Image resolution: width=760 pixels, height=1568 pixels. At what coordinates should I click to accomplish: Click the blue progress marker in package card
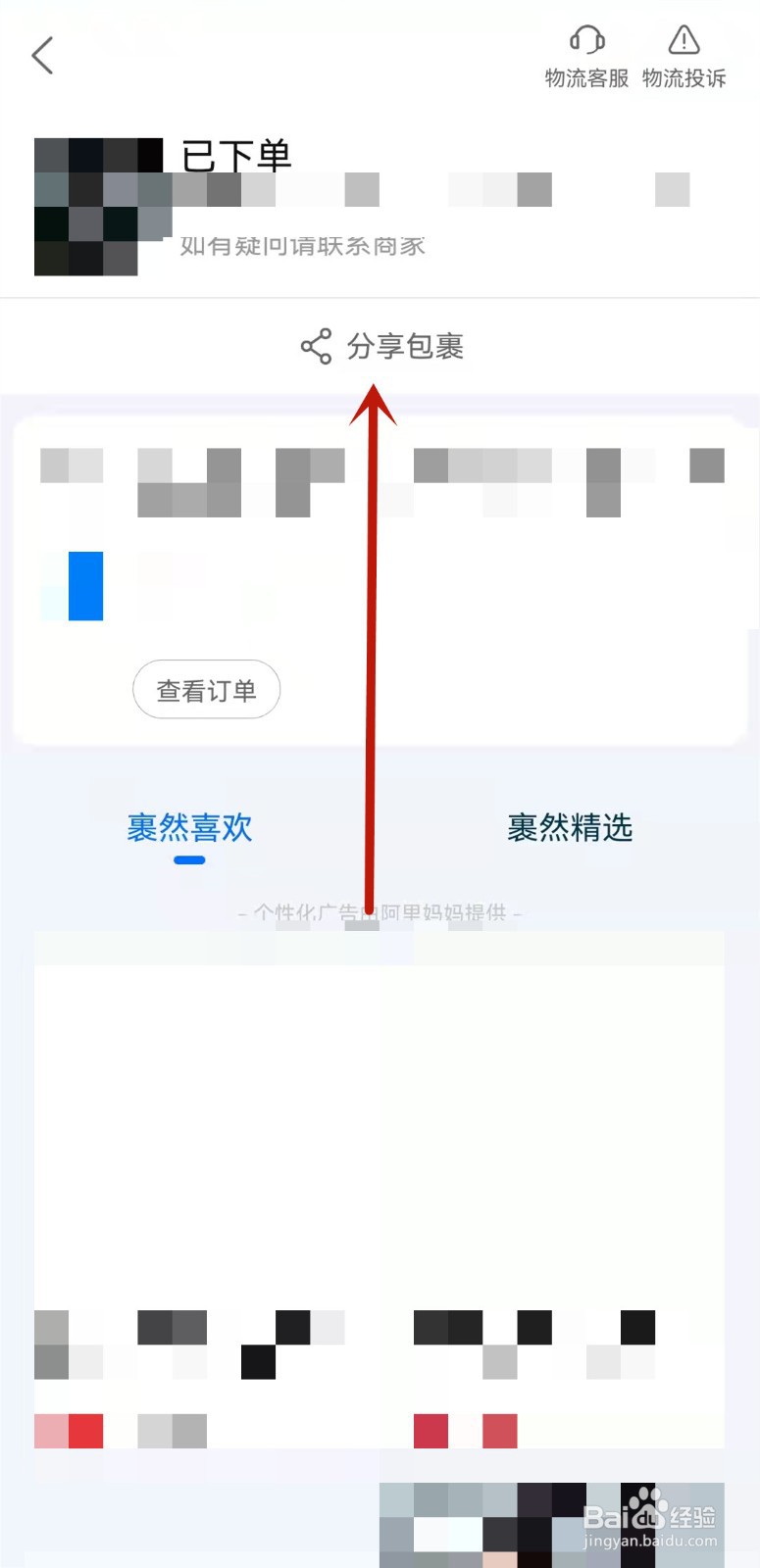pos(85,586)
